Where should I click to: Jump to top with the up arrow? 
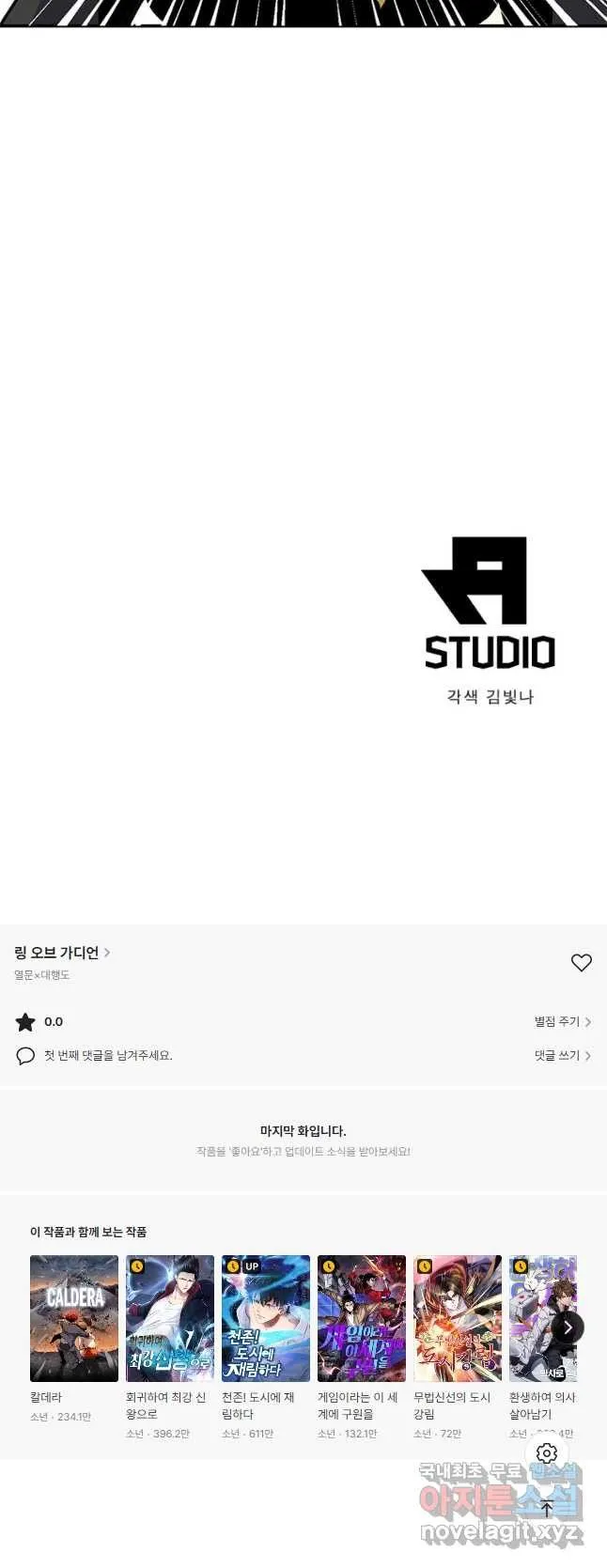(547, 1509)
